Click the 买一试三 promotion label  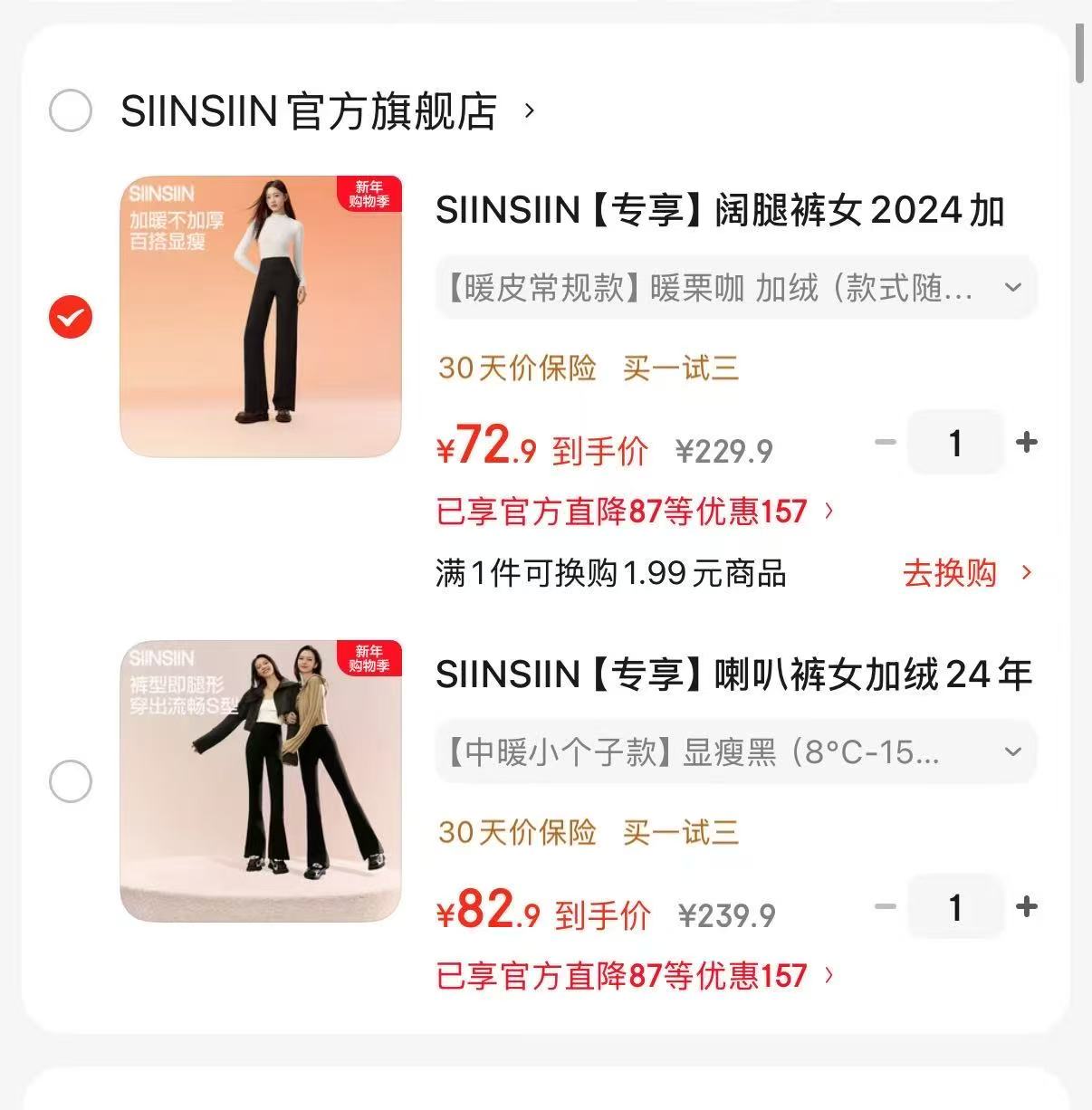pos(678,368)
